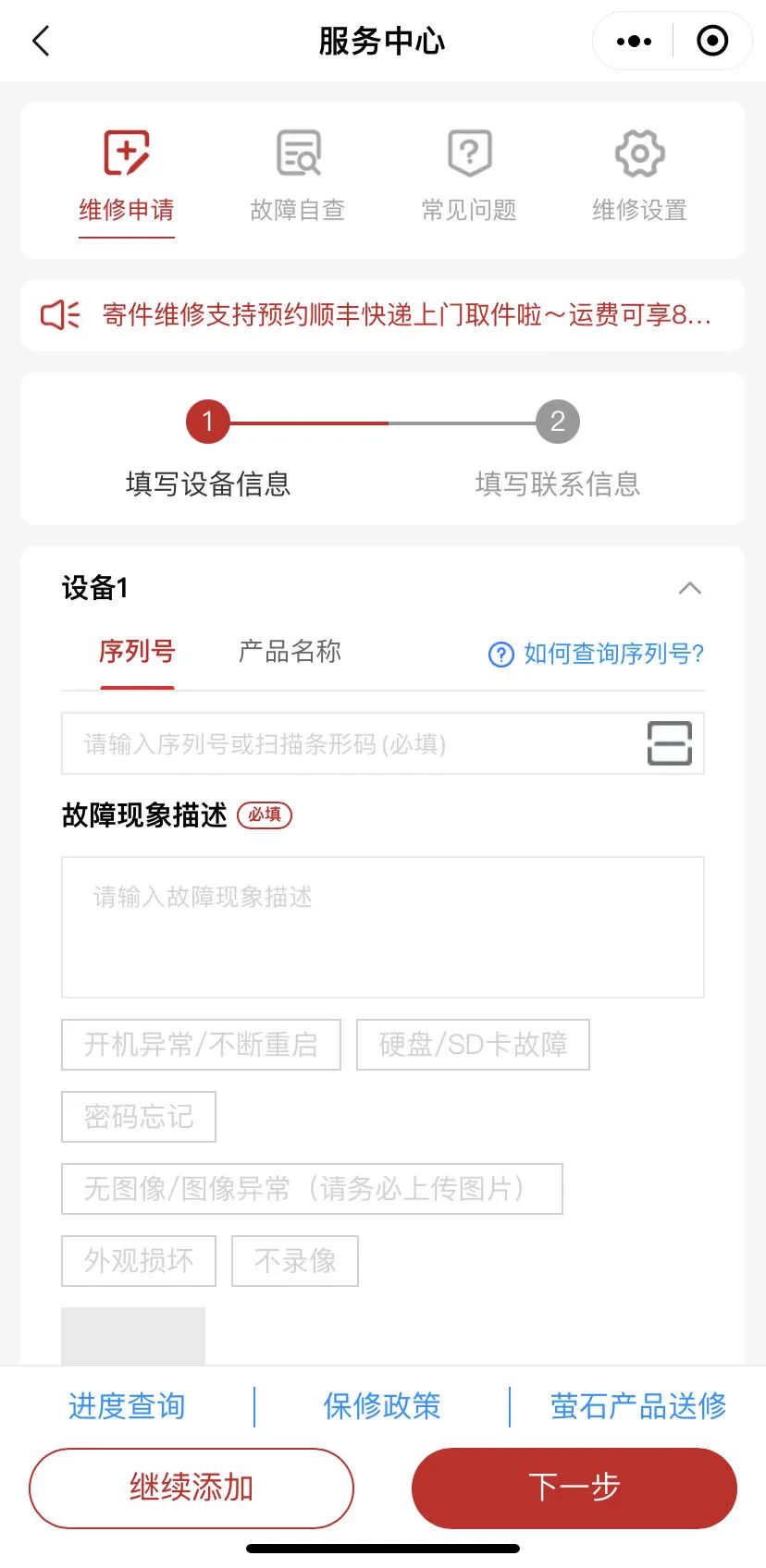Collapse the 设备1 section
This screenshot has height=1568, width=766.
(689, 588)
